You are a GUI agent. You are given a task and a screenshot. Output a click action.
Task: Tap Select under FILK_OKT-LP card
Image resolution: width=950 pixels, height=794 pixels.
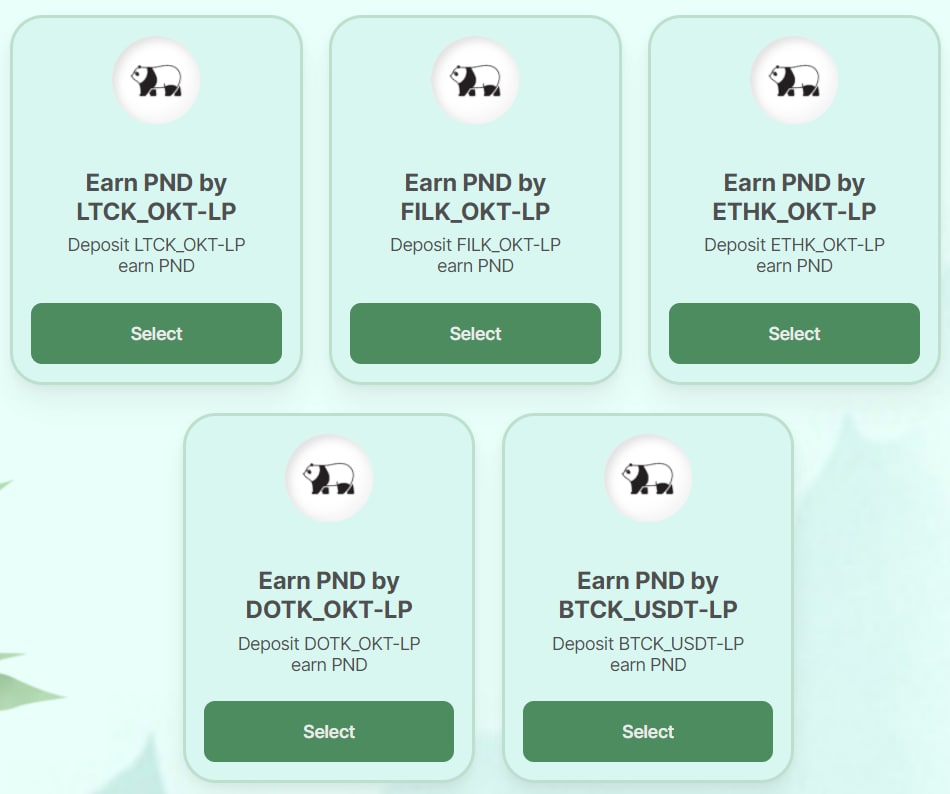coord(475,334)
